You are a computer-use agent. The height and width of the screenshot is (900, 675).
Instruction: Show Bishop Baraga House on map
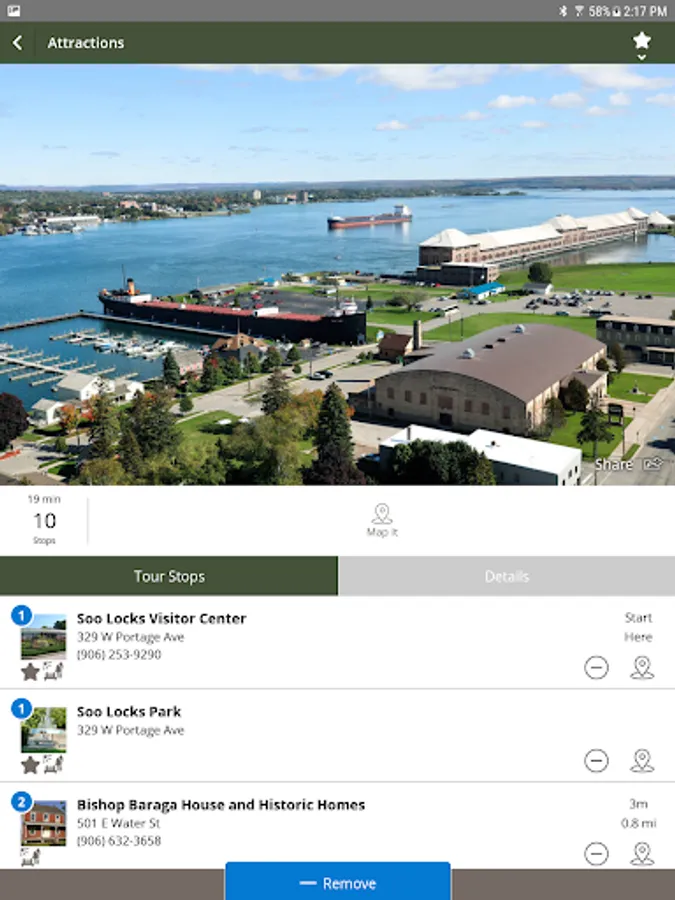coord(642,853)
